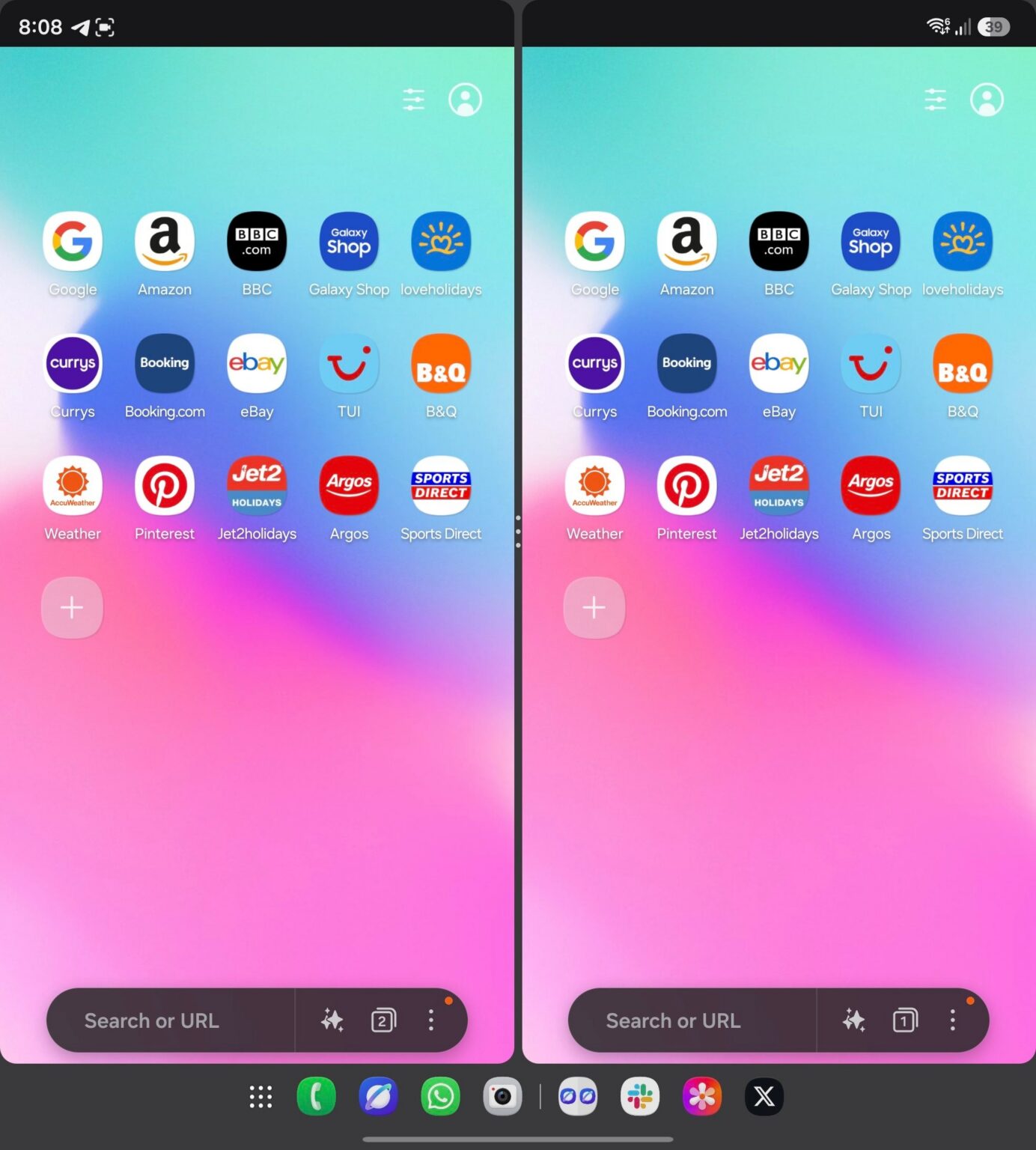The width and height of the screenshot is (1036, 1150).
Task: Open Pinterest shortcut in the left browser window
Action: tap(165, 486)
